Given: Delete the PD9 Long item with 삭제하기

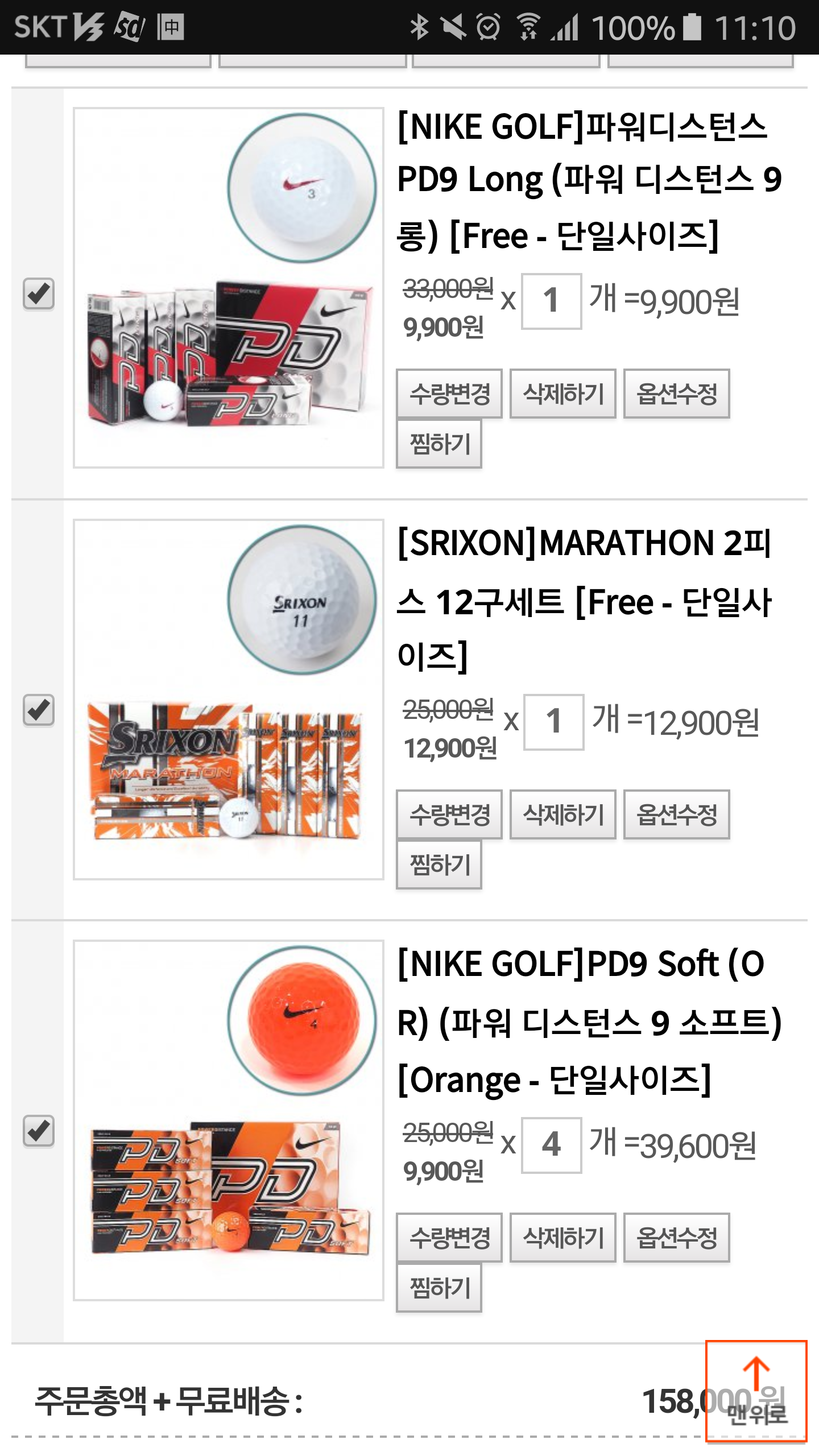Looking at the screenshot, I should tap(562, 394).
